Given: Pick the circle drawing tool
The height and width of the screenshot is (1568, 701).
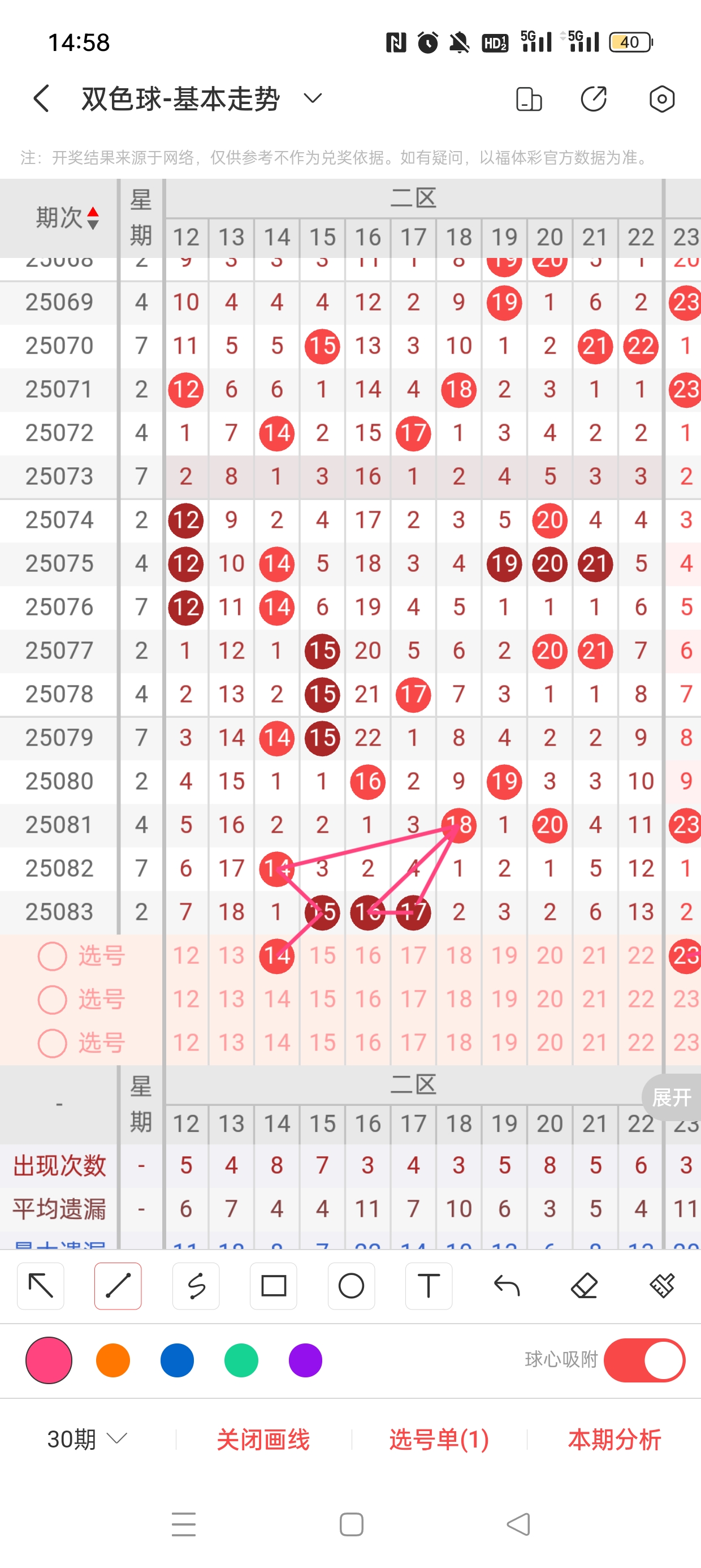Looking at the screenshot, I should pos(351,1286).
